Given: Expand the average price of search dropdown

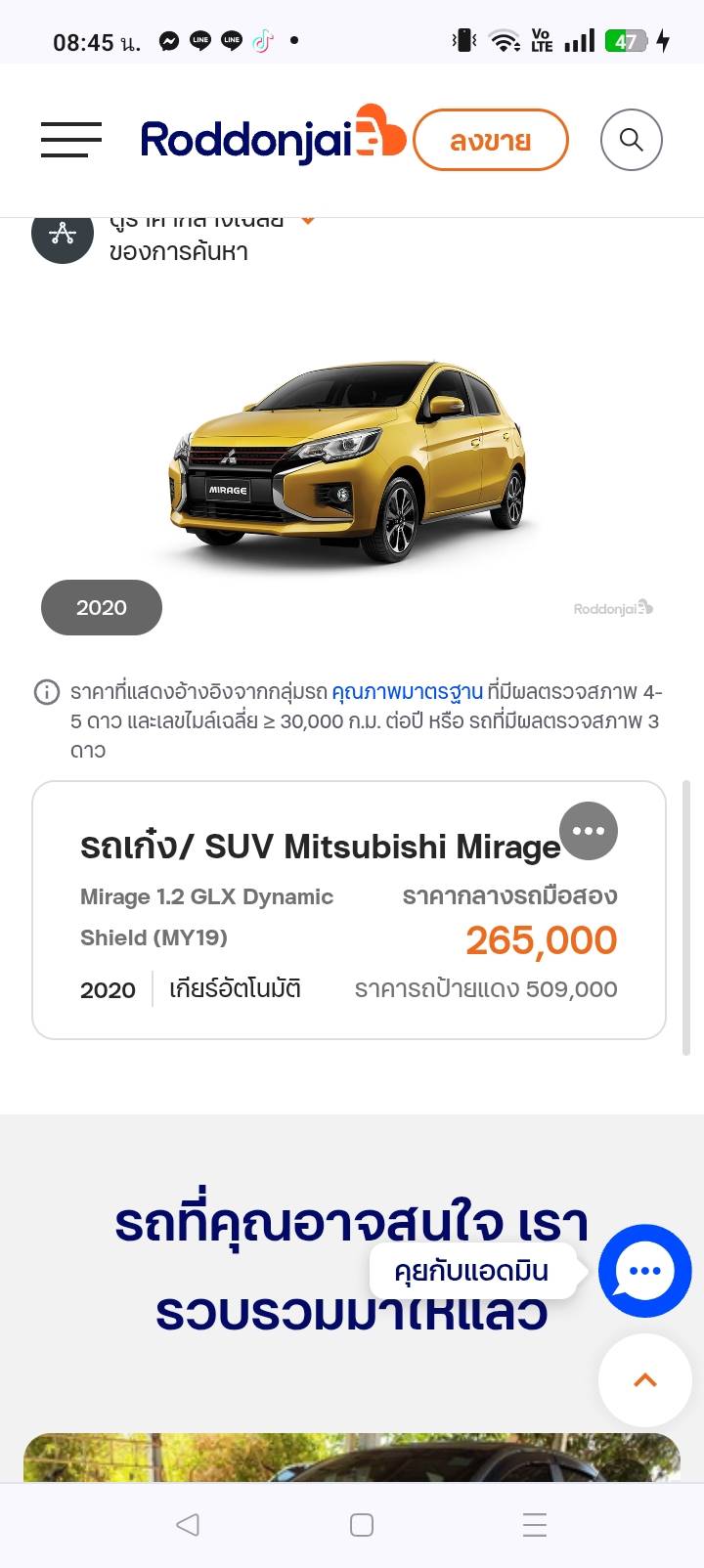Looking at the screenshot, I should (x=307, y=222).
